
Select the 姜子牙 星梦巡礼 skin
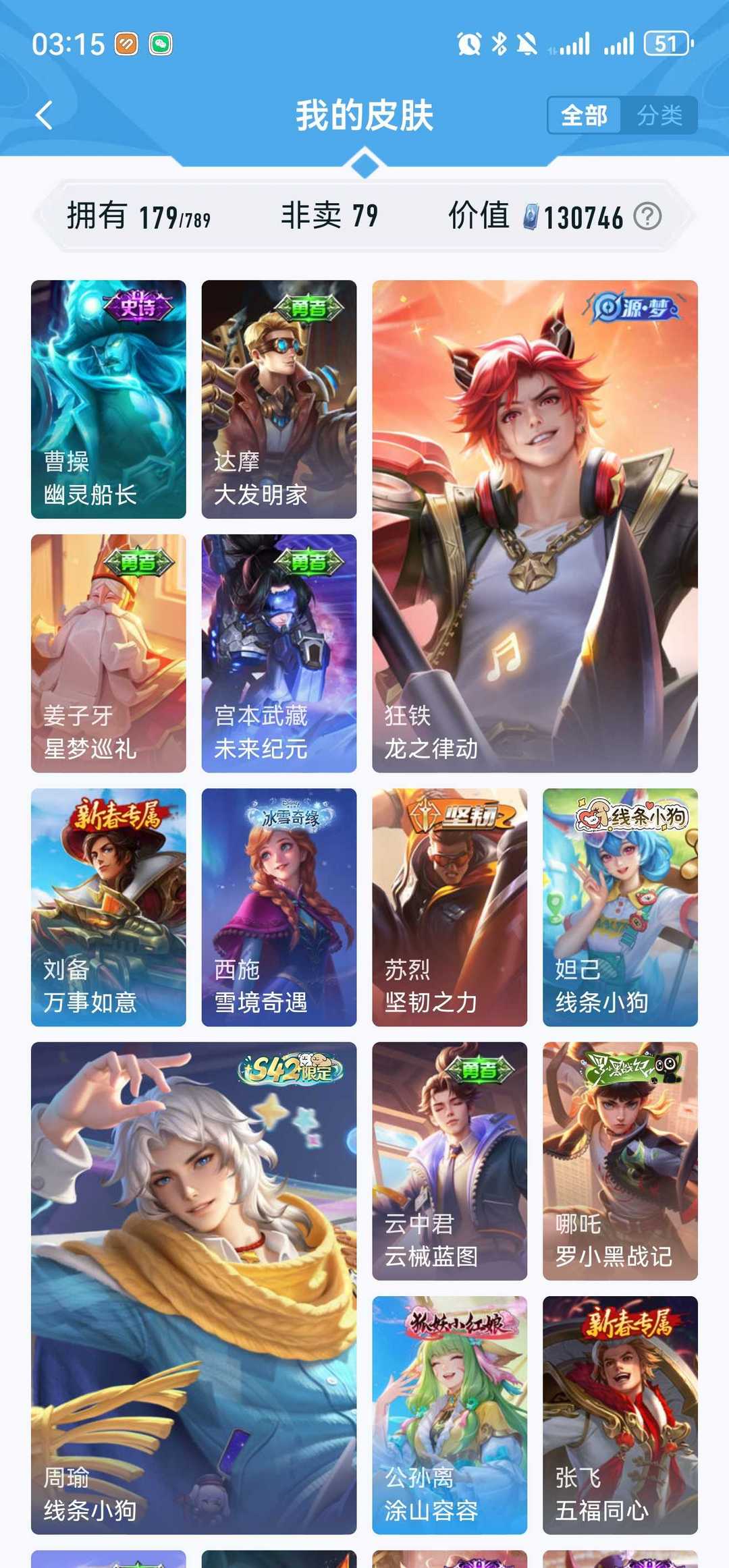tap(109, 653)
